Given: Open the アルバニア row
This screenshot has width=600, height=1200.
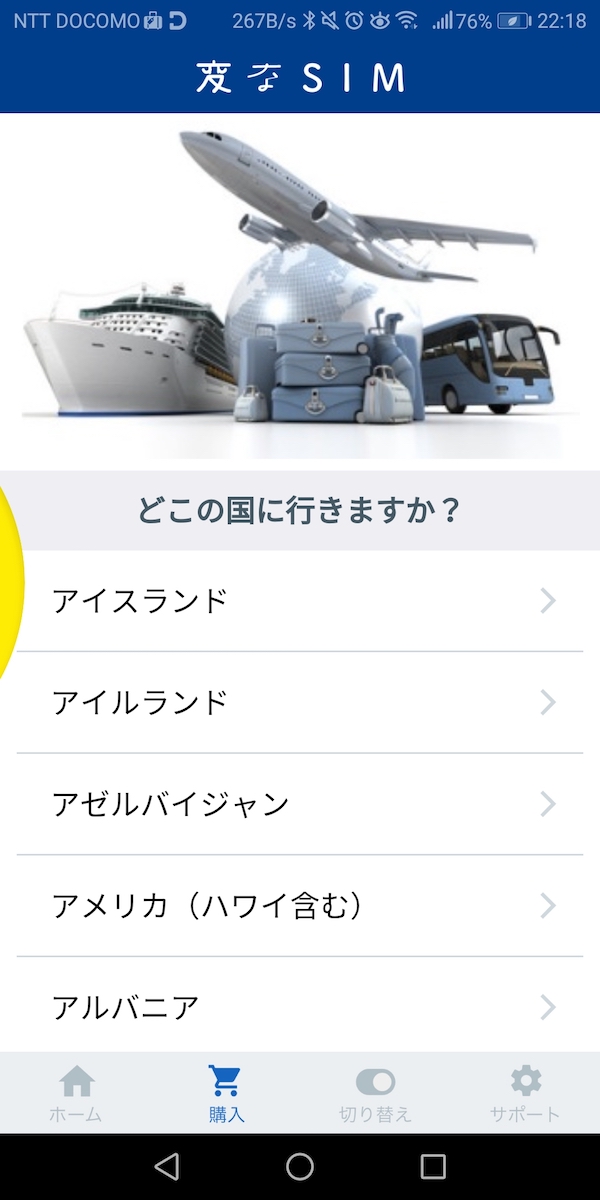Looking at the screenshot, I should click(300, 1006).
